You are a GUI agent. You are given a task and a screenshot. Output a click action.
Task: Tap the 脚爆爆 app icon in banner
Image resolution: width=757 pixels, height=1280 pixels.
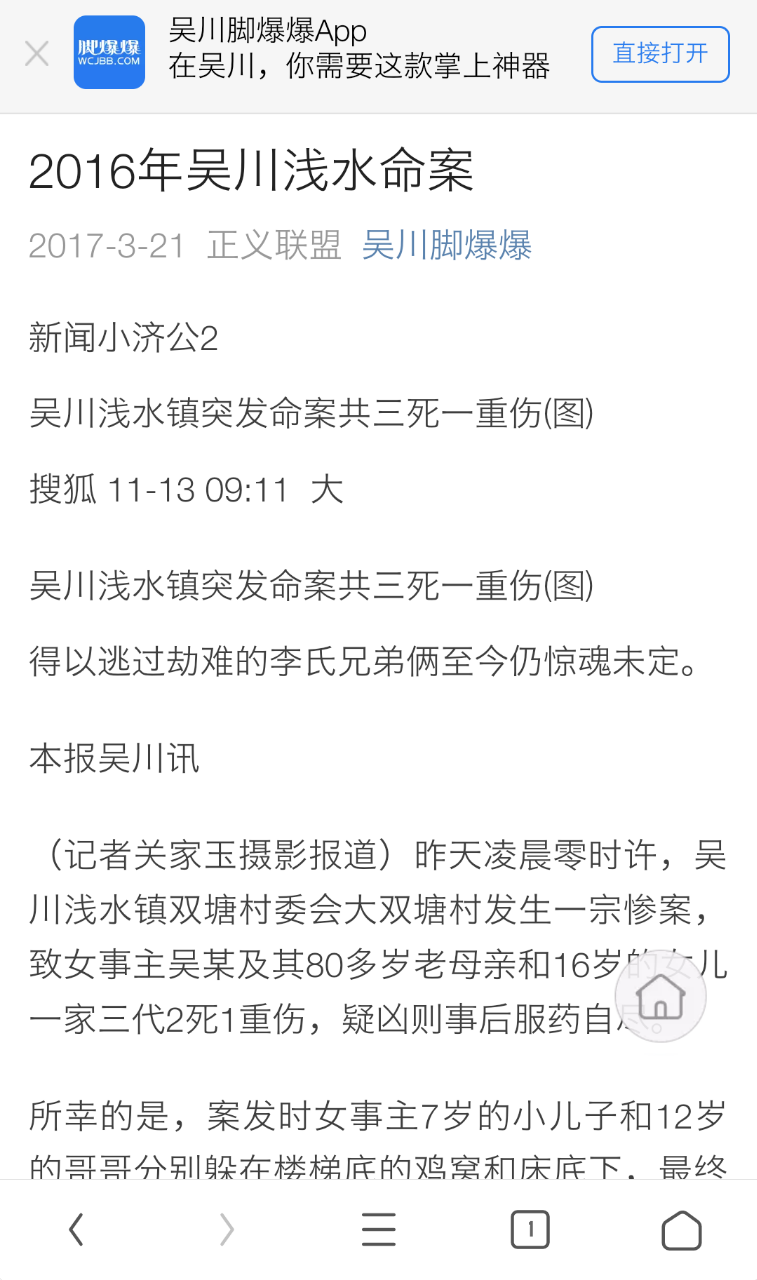[x=109, y=53]
